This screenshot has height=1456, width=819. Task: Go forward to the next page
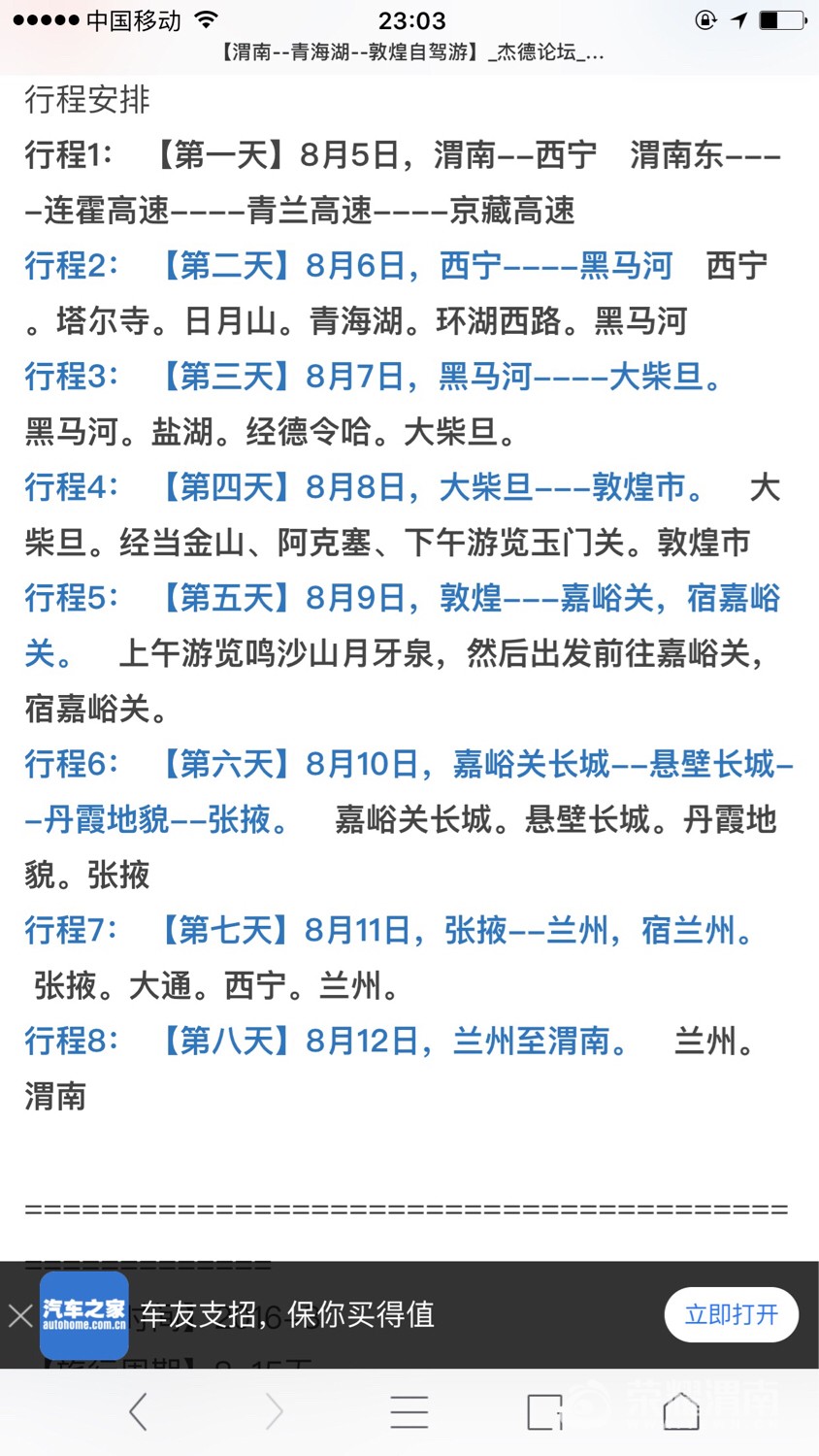tap(274, 1411)
